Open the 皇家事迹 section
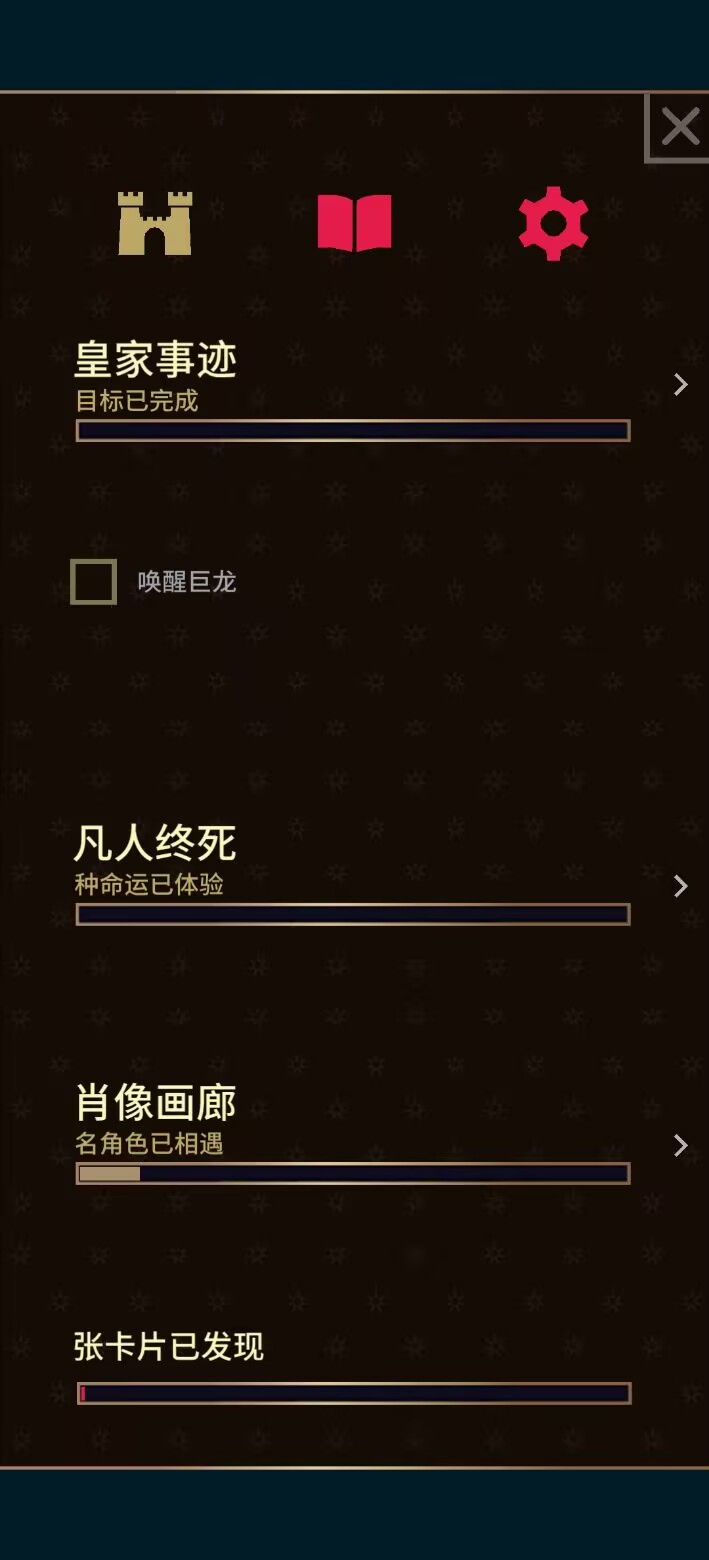The image size is (709, 1560). point(679,385)
